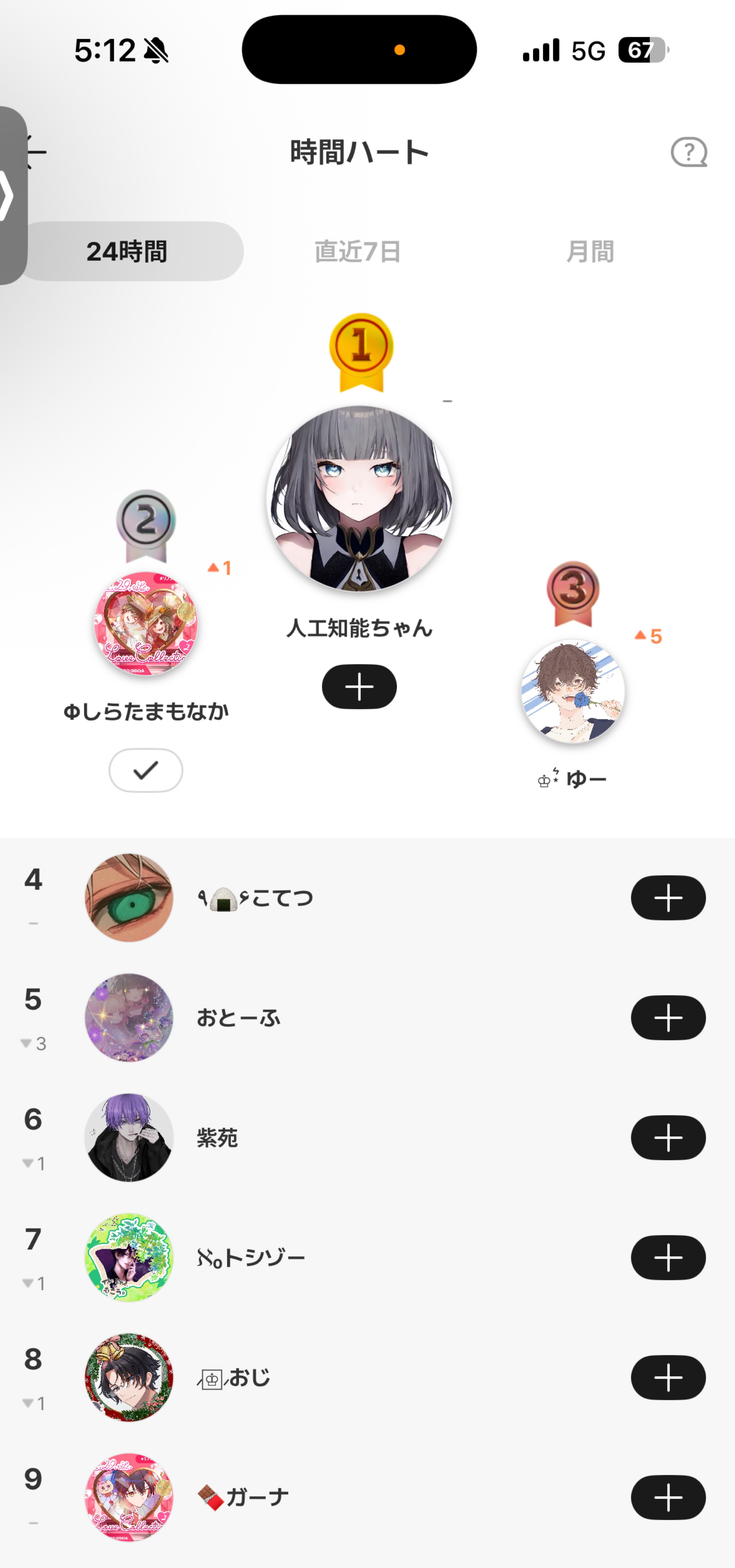Switch to the 直近7日 tab
Viewport: 735px width, 1568px height.
(x=358, y=251)
